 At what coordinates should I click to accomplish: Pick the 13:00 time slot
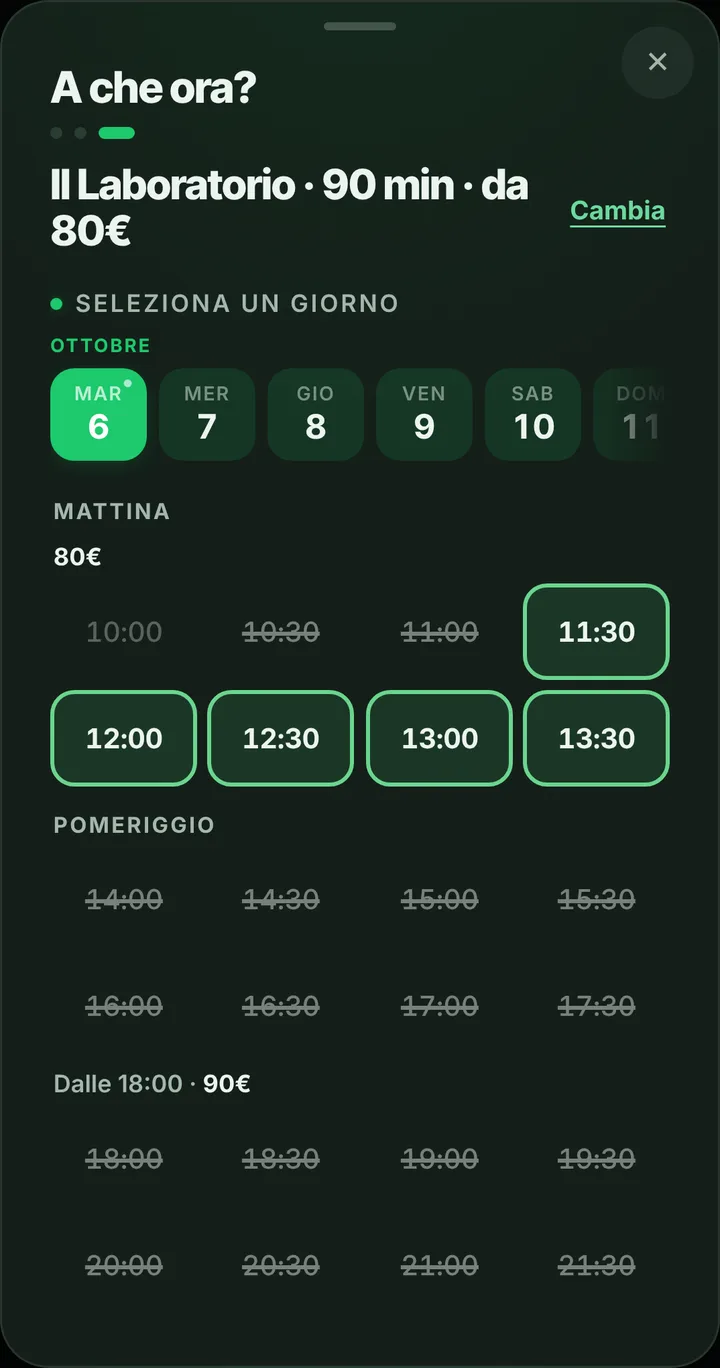(440, 738)
